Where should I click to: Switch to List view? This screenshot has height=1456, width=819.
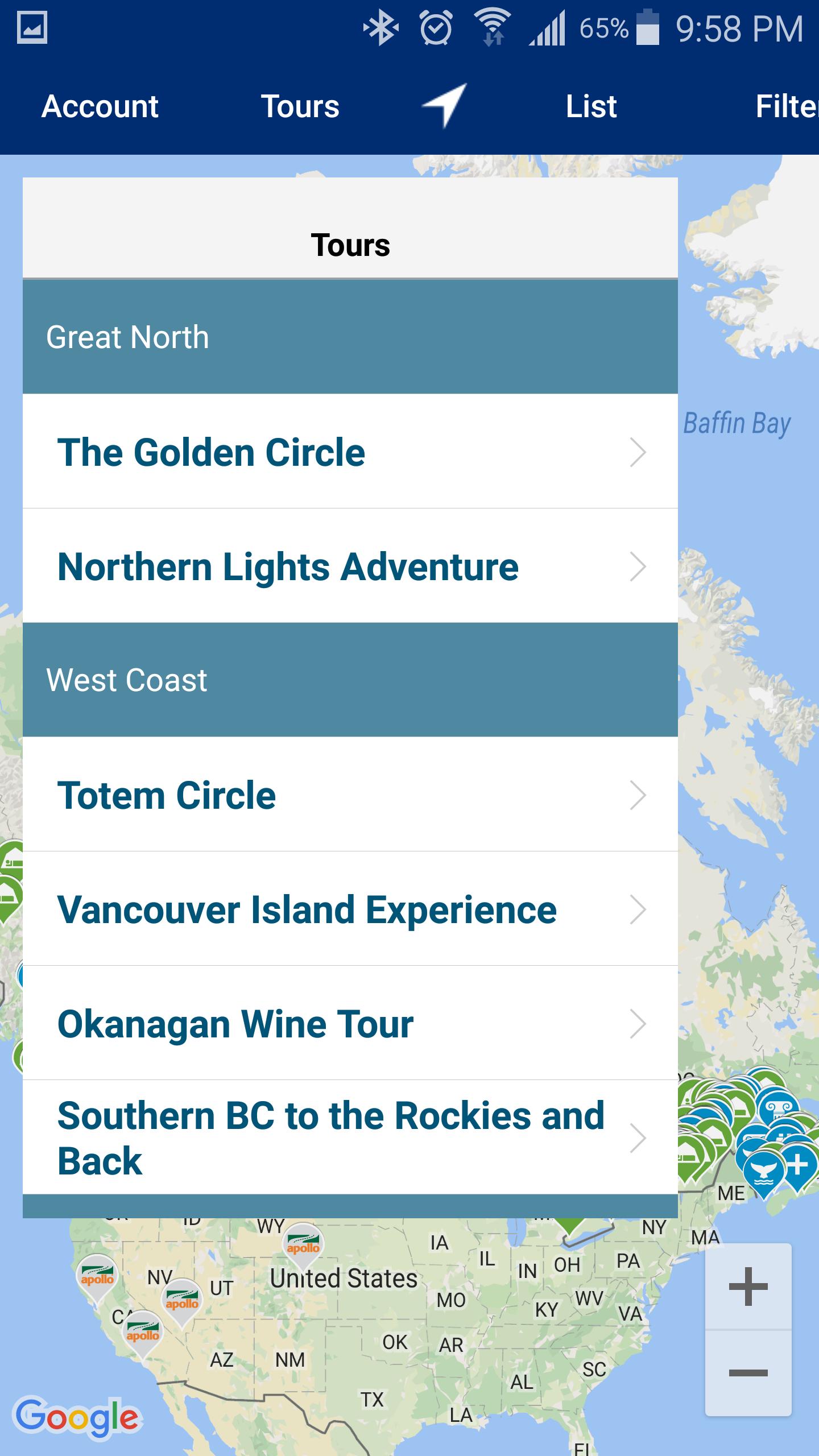(591, 106)
